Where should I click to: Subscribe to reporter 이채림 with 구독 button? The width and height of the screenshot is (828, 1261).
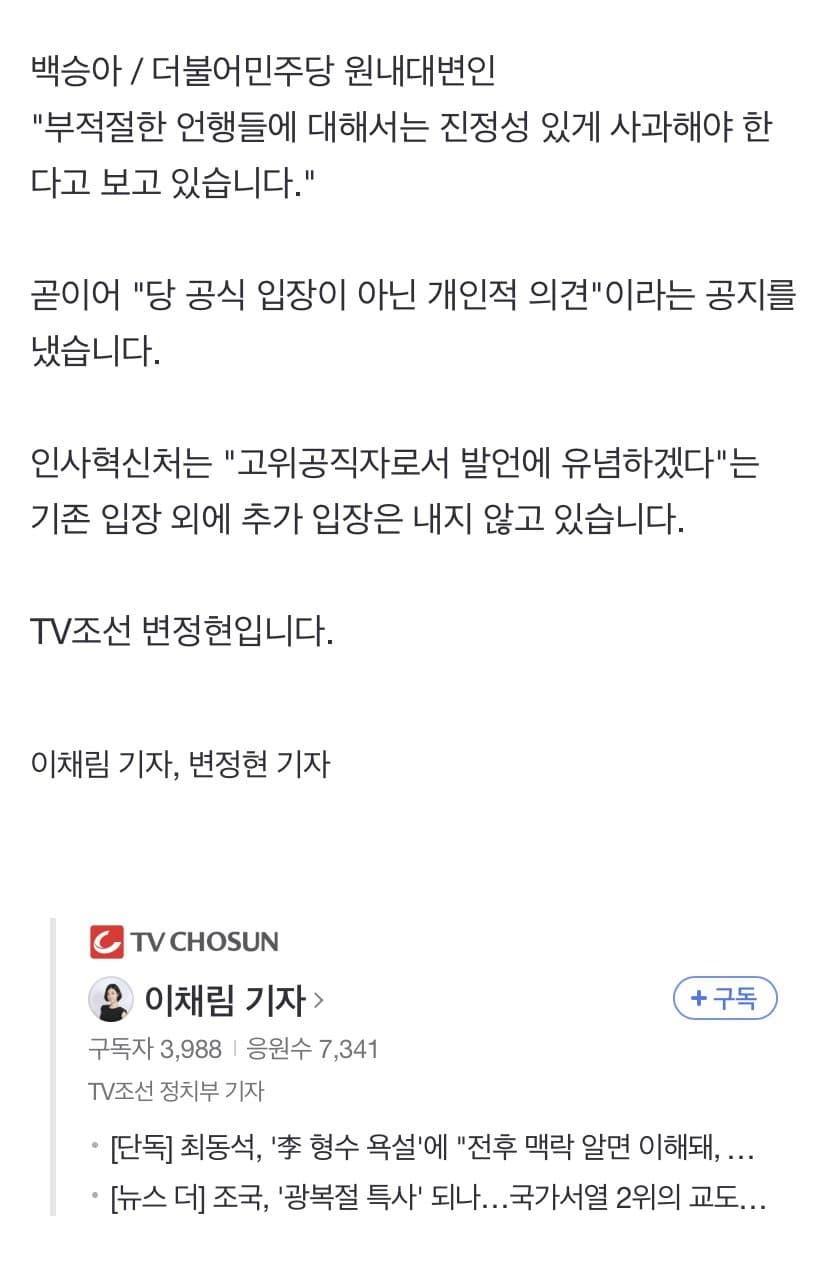pyautogui.click(x=725, y=998)
